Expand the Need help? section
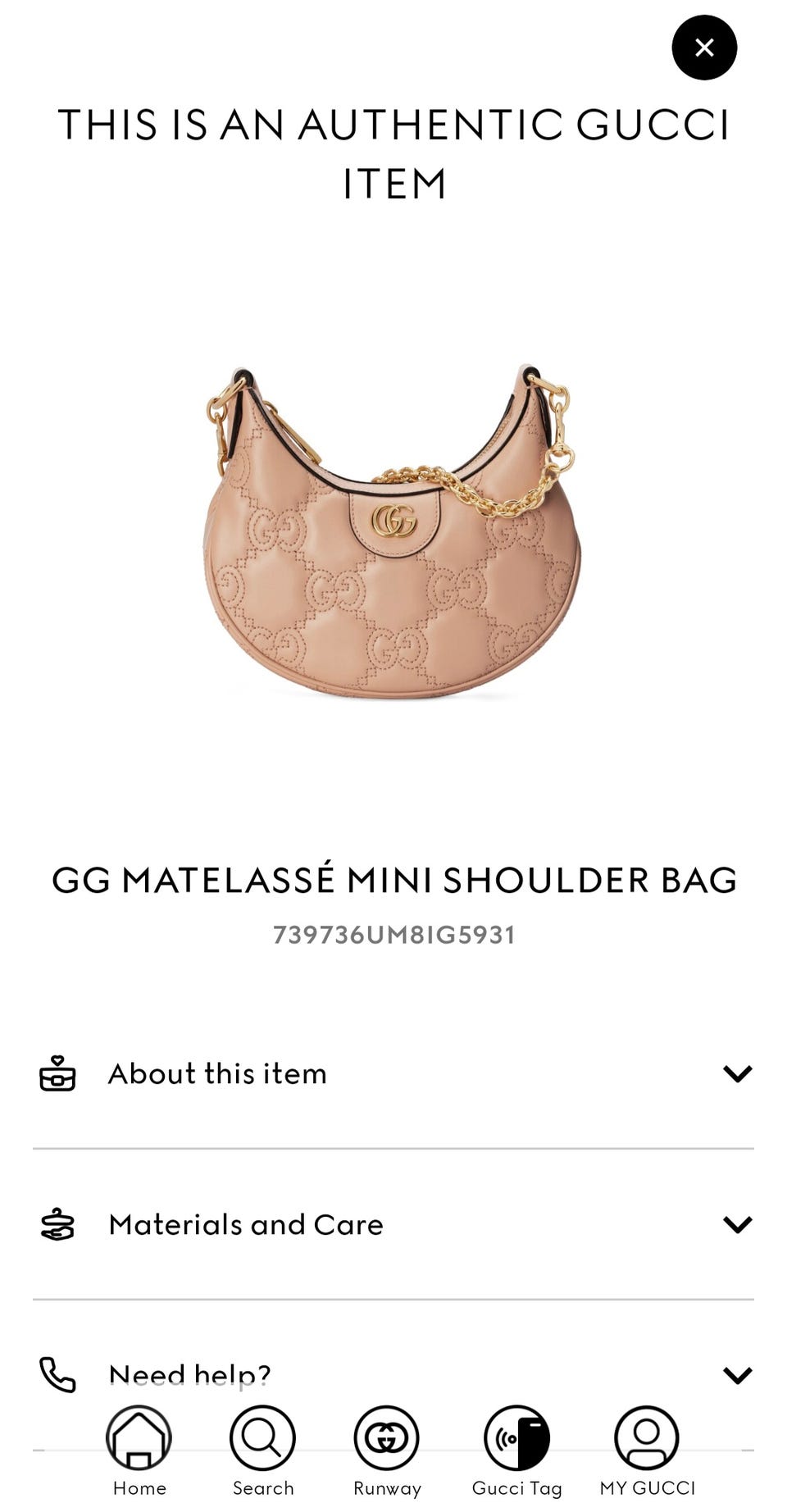 393,1375
